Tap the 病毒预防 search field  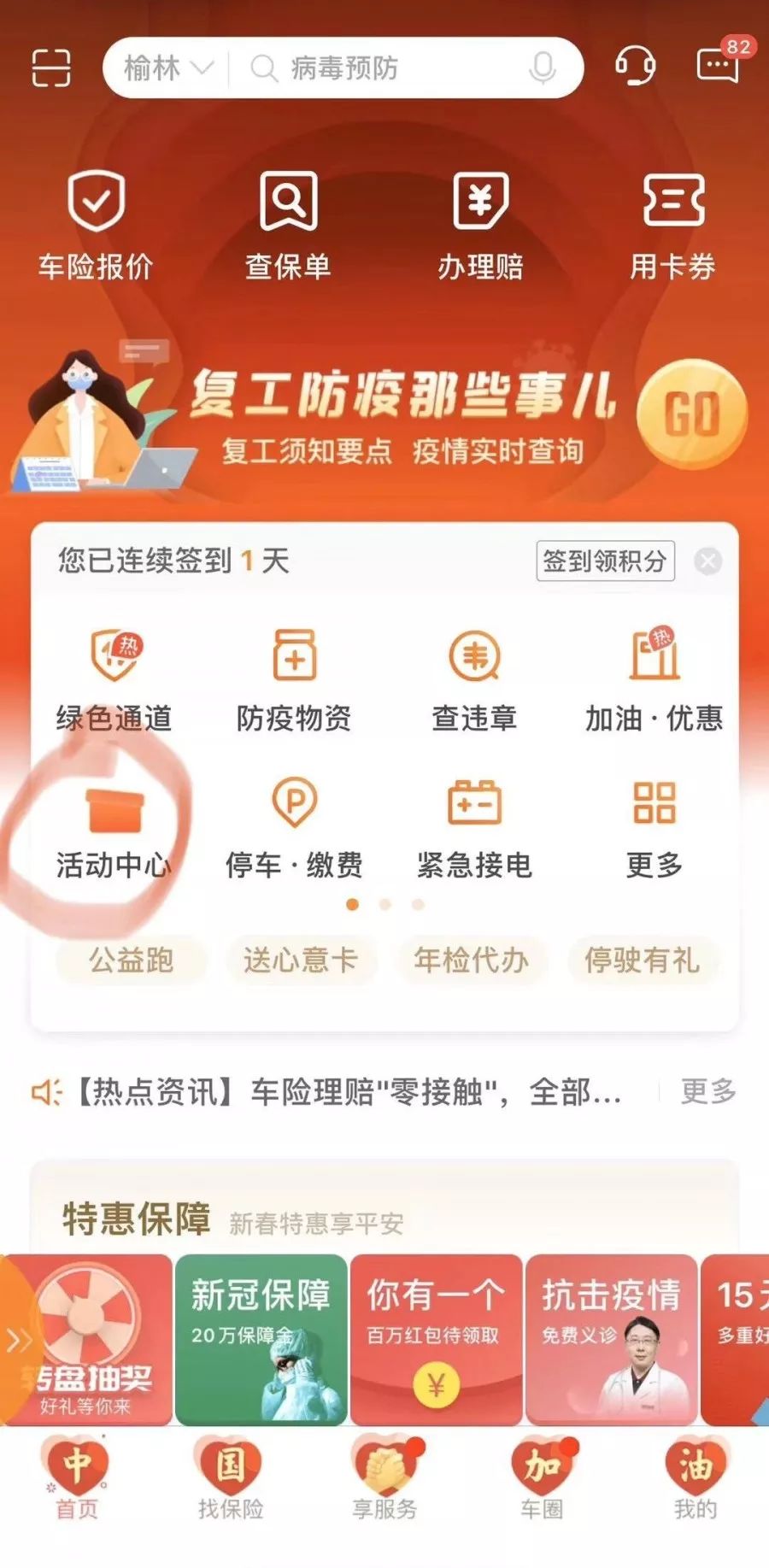(384, 68)
